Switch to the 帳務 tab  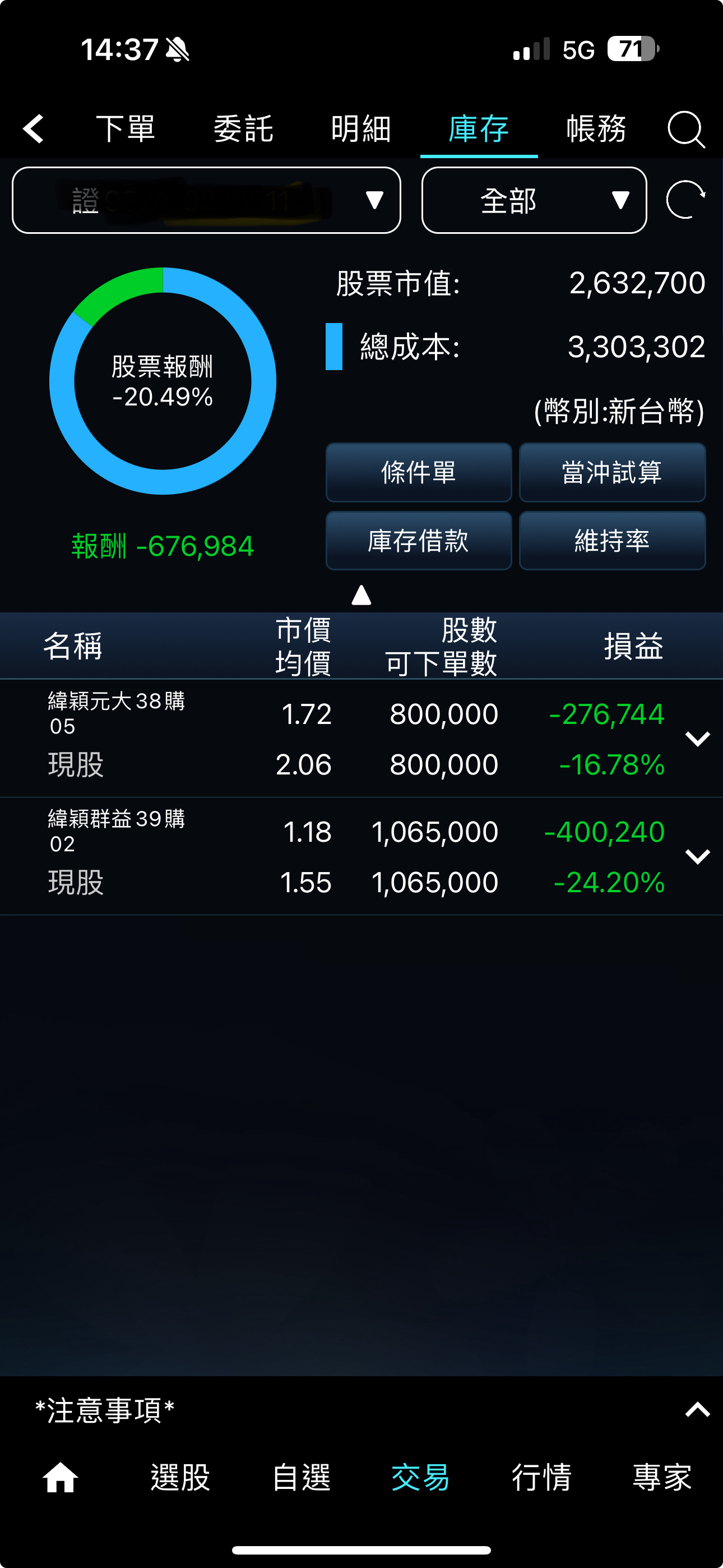pos(596,129)
